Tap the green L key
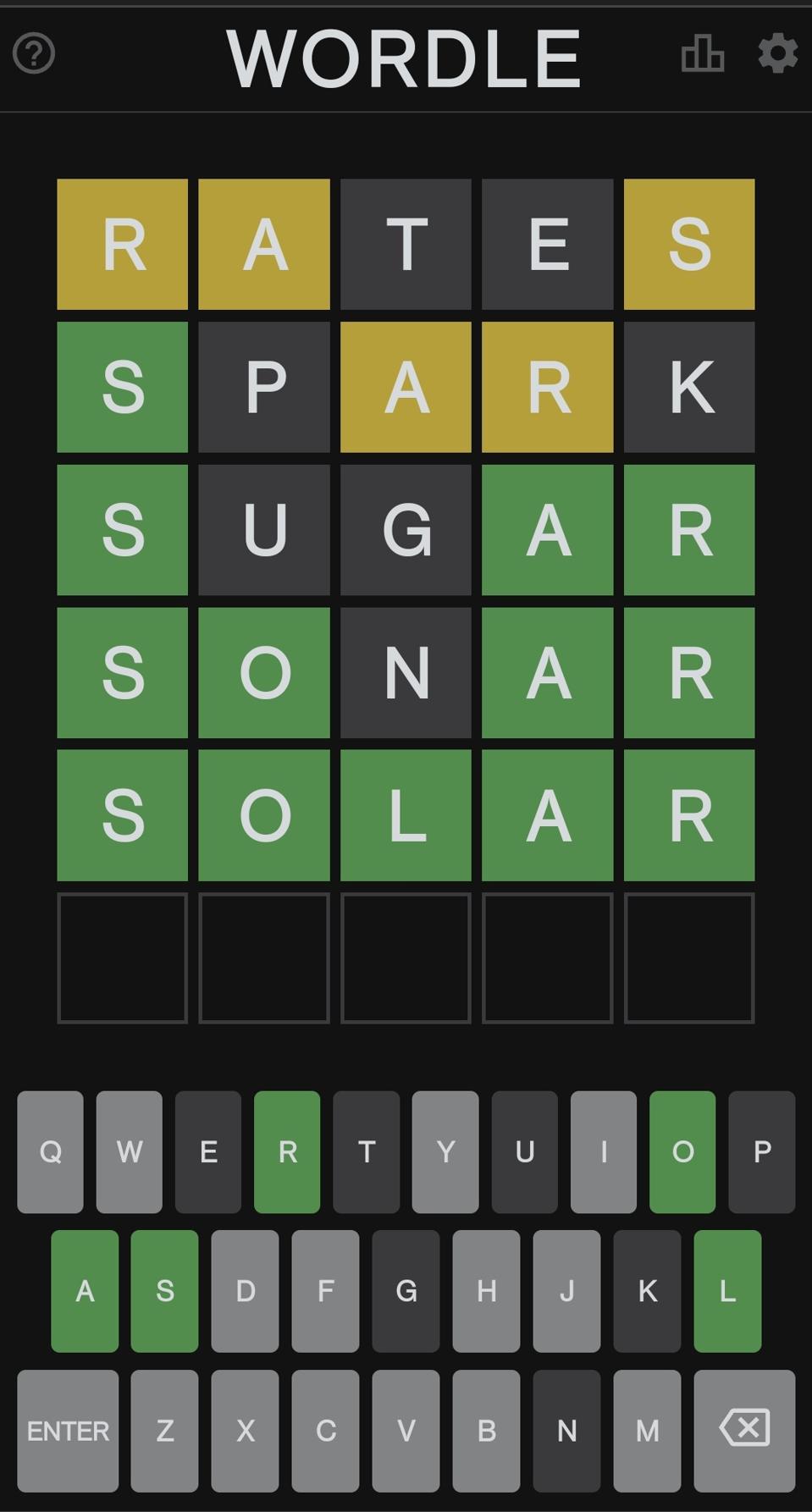This screenshot has width=812, height=1512. tap(727, 1291)
